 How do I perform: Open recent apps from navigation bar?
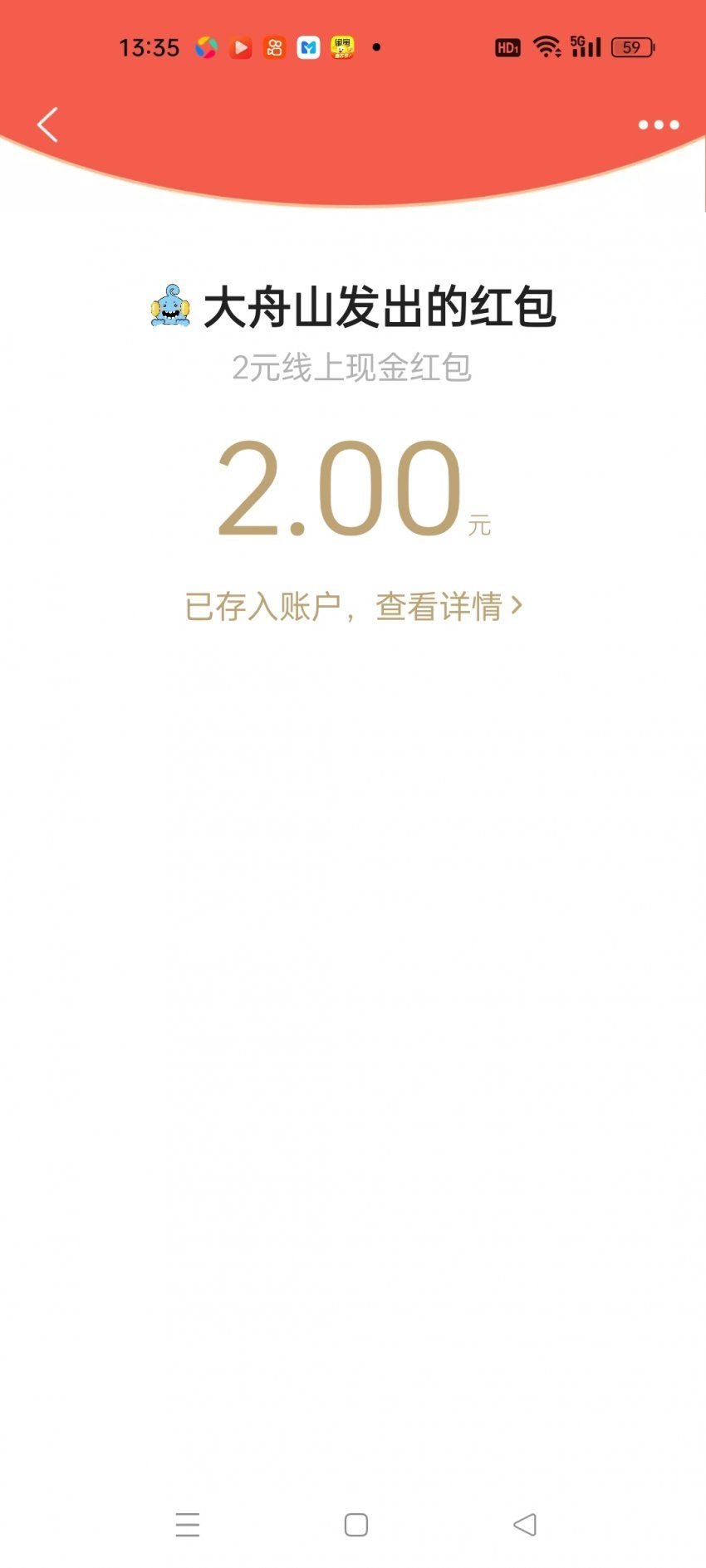point(188,1525)
